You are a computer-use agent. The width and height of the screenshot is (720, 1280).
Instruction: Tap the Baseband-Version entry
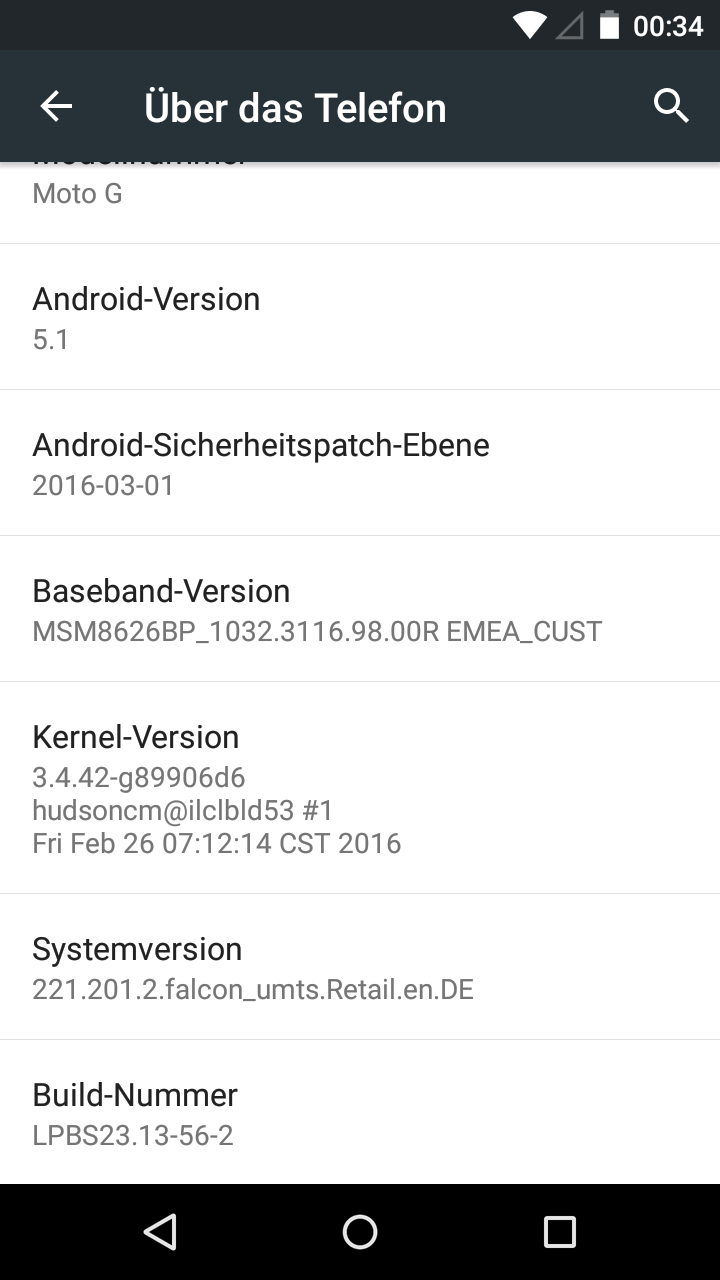pos(360,609)
